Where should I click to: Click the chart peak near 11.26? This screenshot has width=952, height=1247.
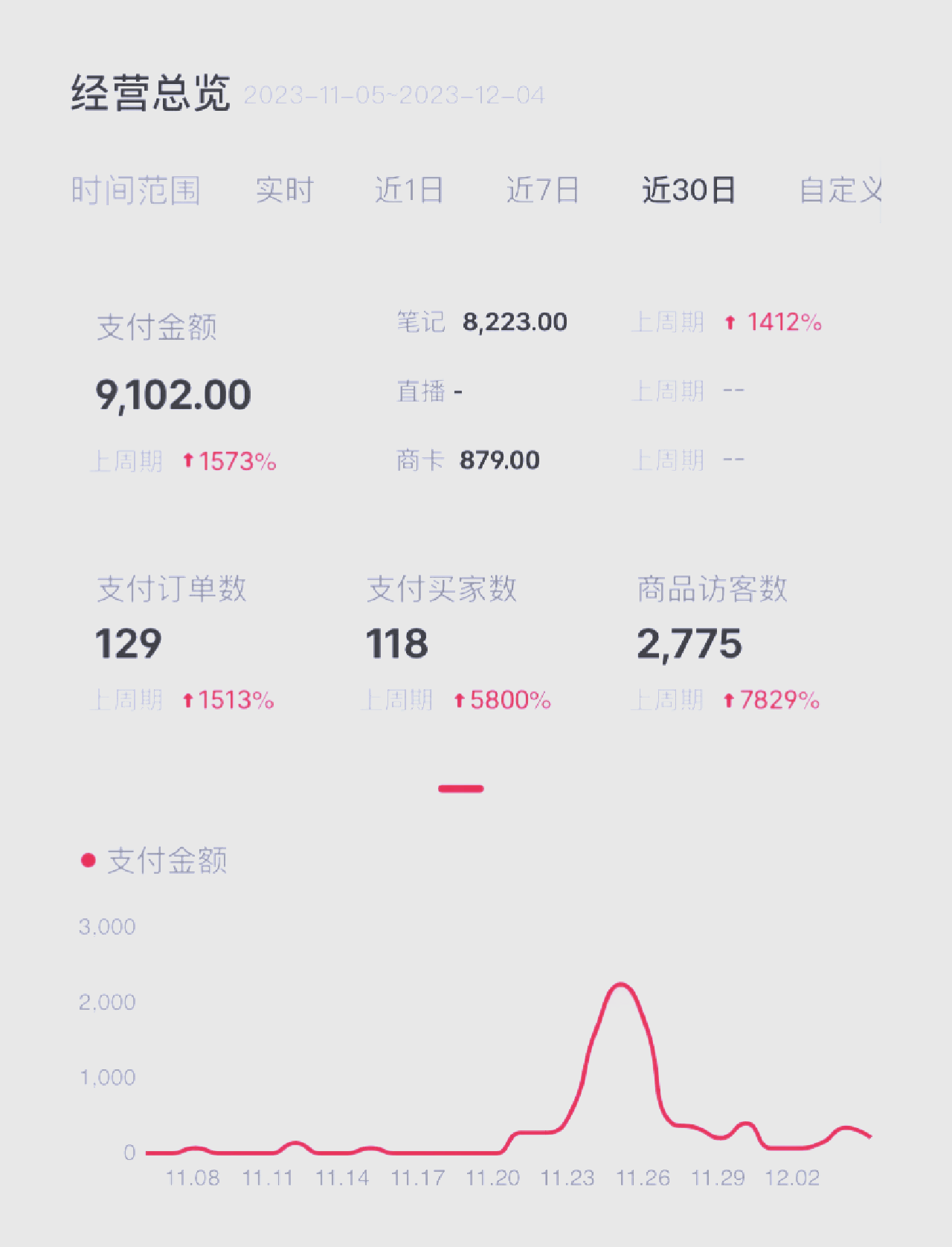pos(620,985)
